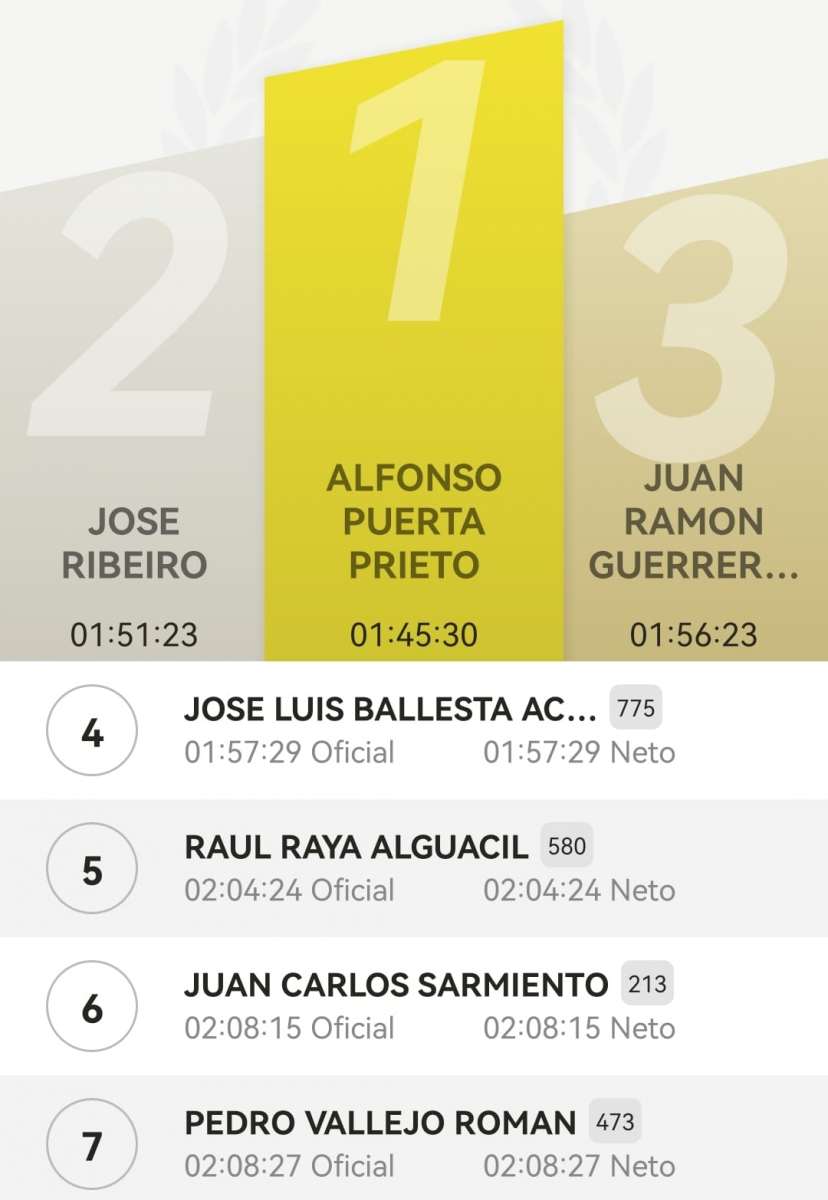This screenshot has height=1200, width=828.
Task: Select Raul Raya Alguacil's result row
Action: coord(414,869)
